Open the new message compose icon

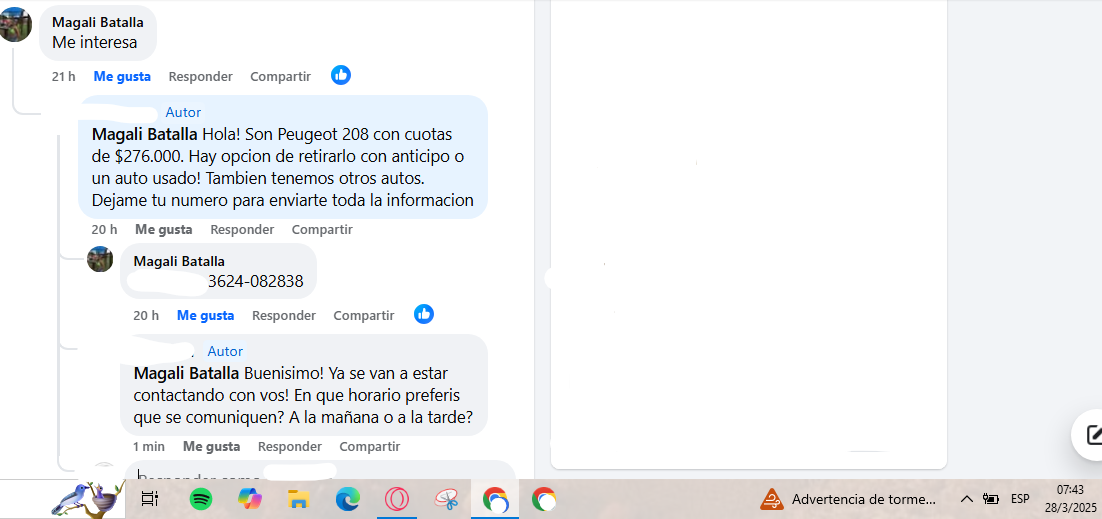pos(1092,435)
